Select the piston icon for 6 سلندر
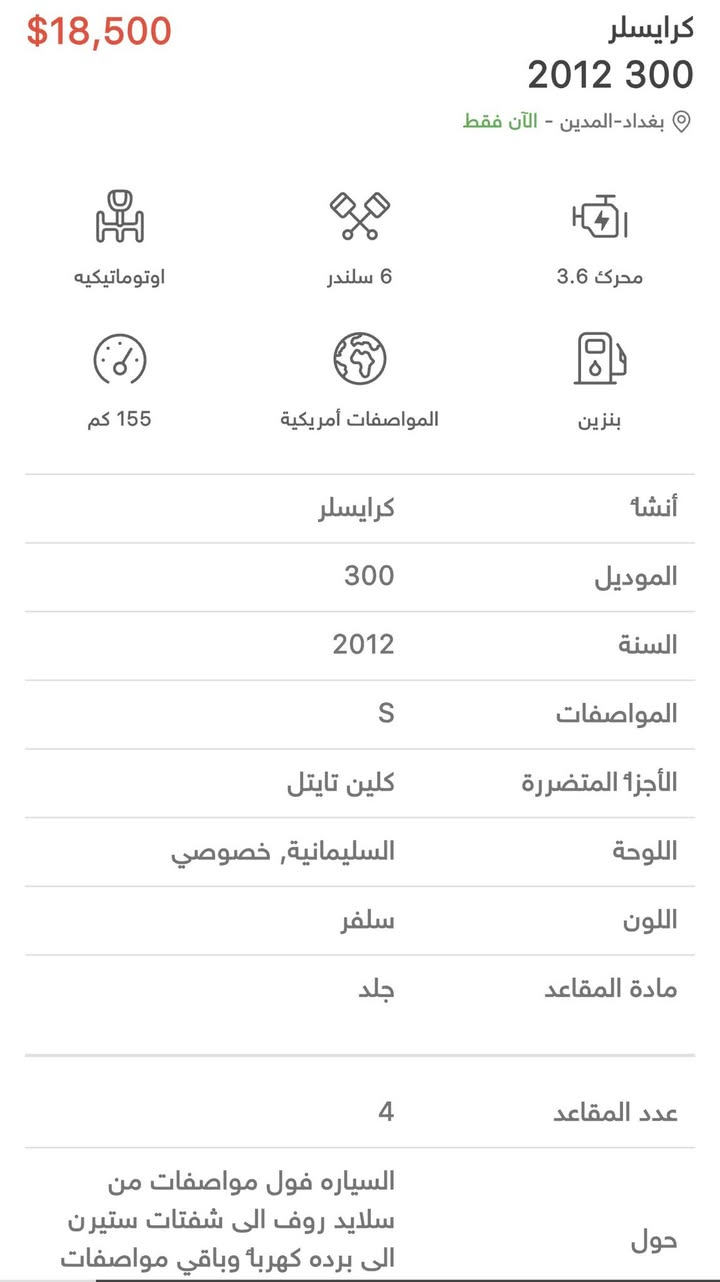Viewport: 720px width, 1282px height. (x=360, y=215)
